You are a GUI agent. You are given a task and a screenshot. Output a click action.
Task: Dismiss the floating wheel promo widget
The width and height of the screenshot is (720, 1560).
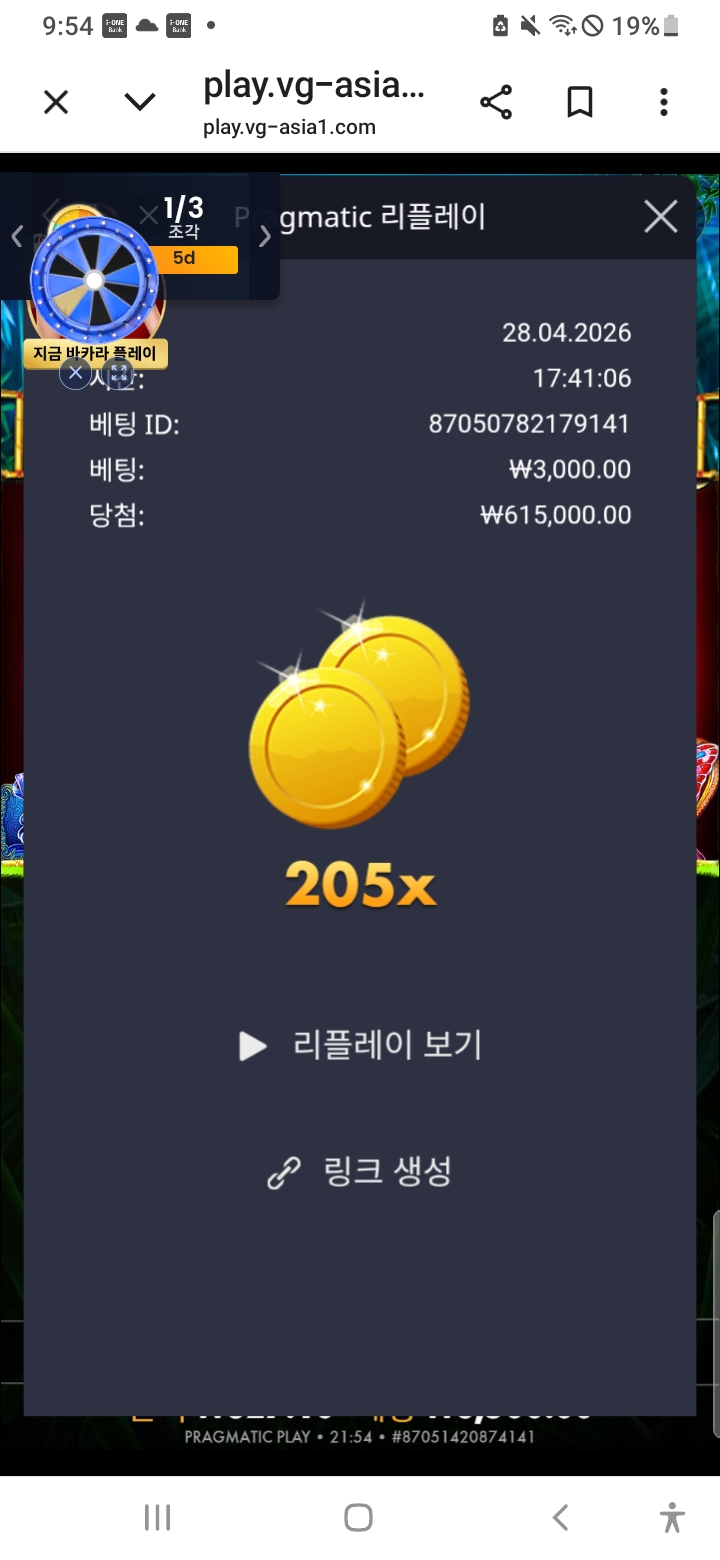tap(75, 373)
